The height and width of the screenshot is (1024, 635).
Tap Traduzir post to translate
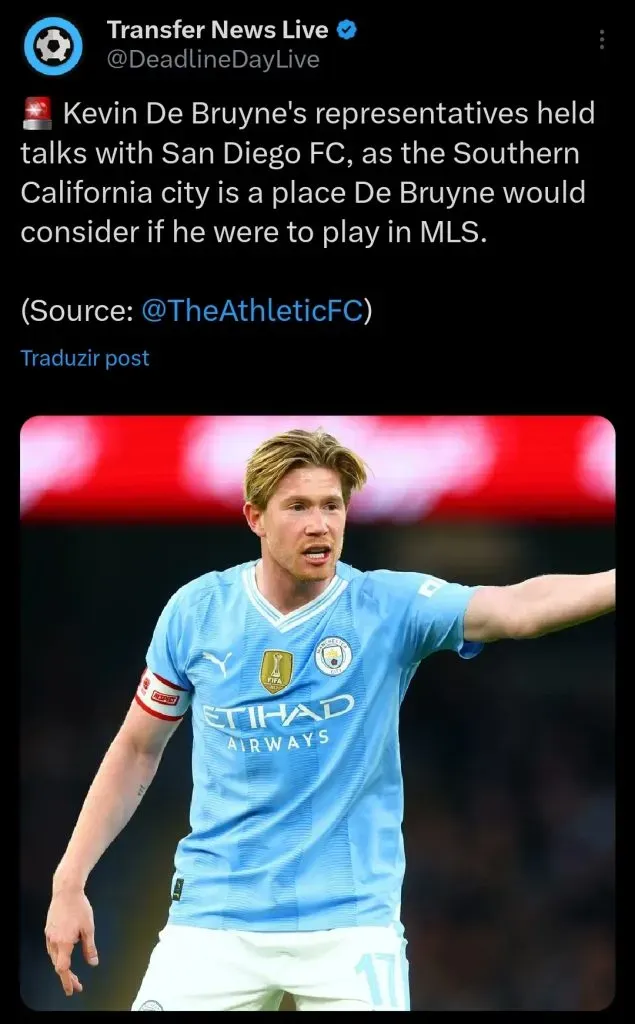tap(85, 358)
